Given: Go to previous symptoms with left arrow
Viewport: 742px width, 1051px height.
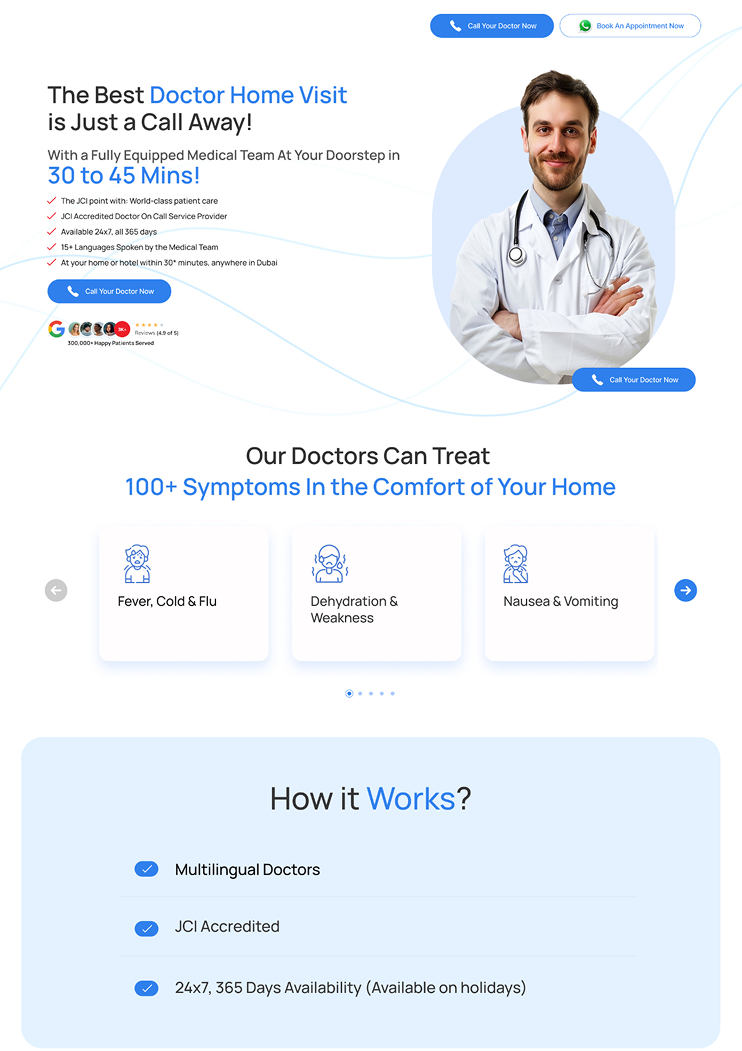Looking at the screenshot, I should [x=56, y=590].
